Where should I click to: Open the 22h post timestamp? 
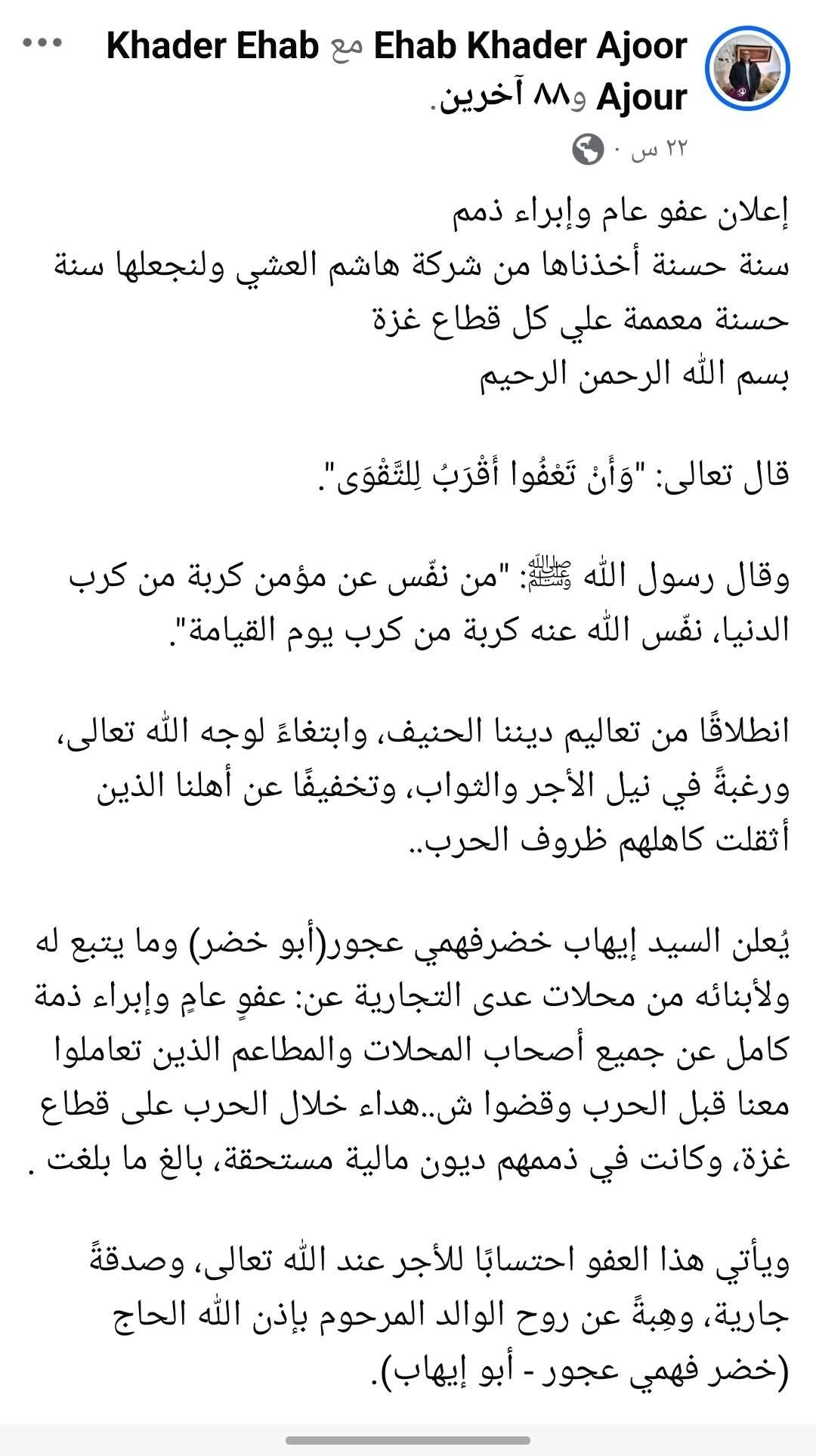[659, 149]
